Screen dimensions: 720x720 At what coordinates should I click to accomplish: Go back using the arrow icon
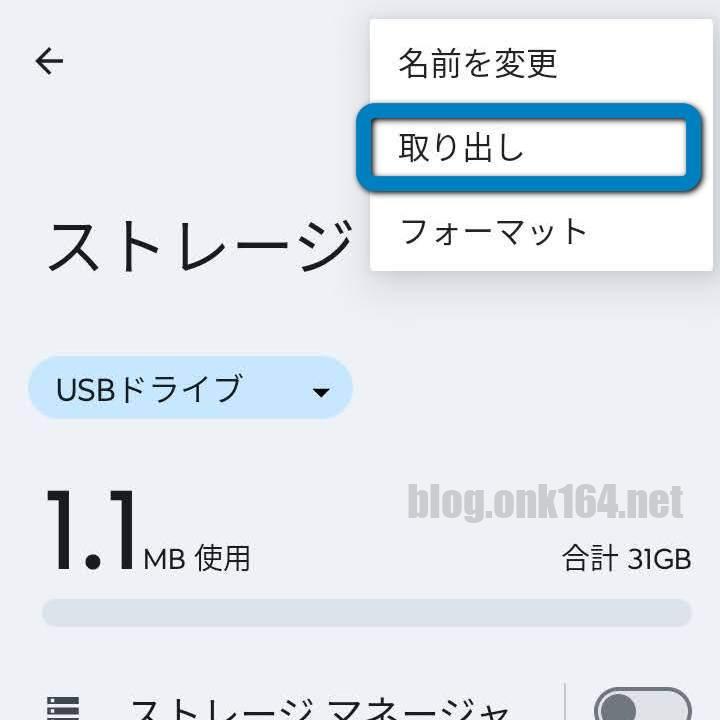point(49,62)
